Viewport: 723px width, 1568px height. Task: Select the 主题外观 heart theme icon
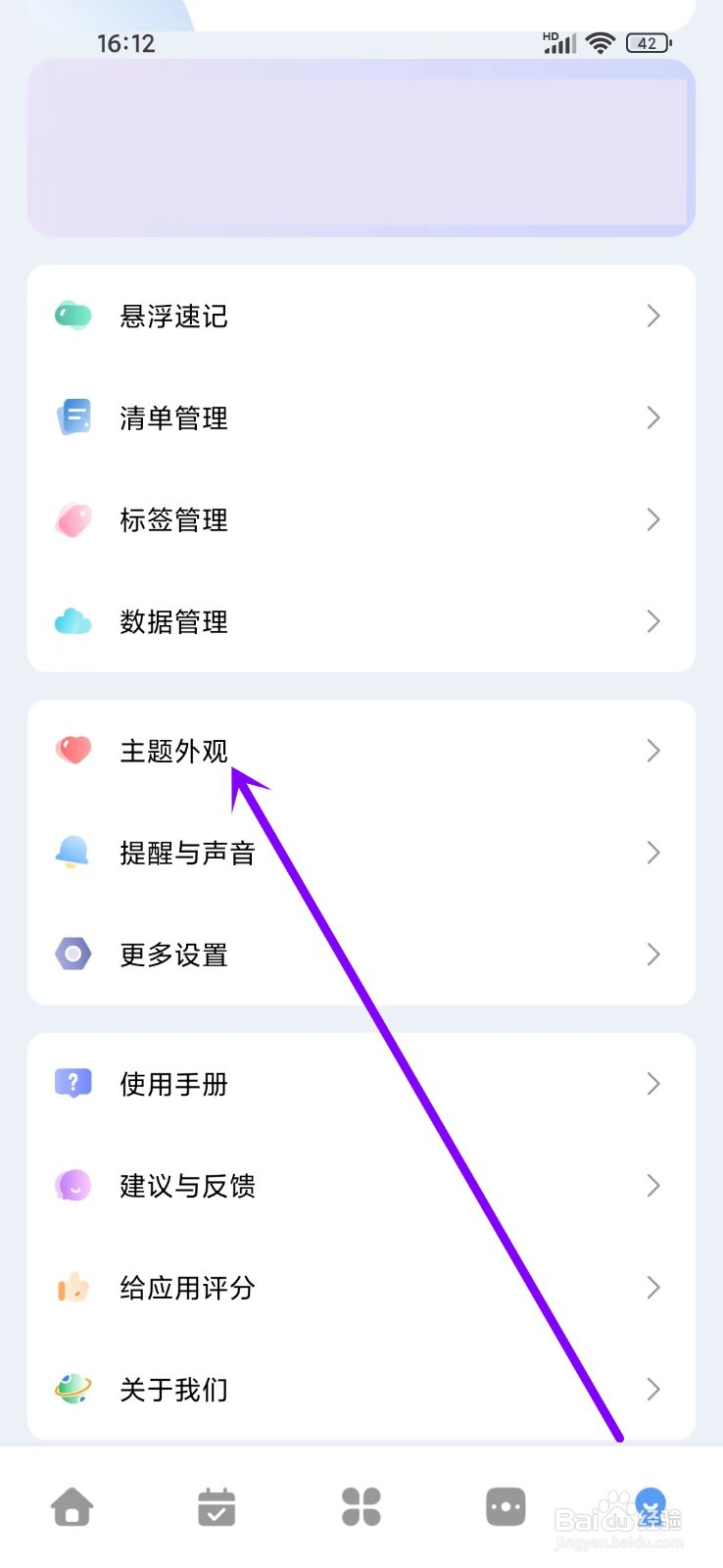(72, 751)
